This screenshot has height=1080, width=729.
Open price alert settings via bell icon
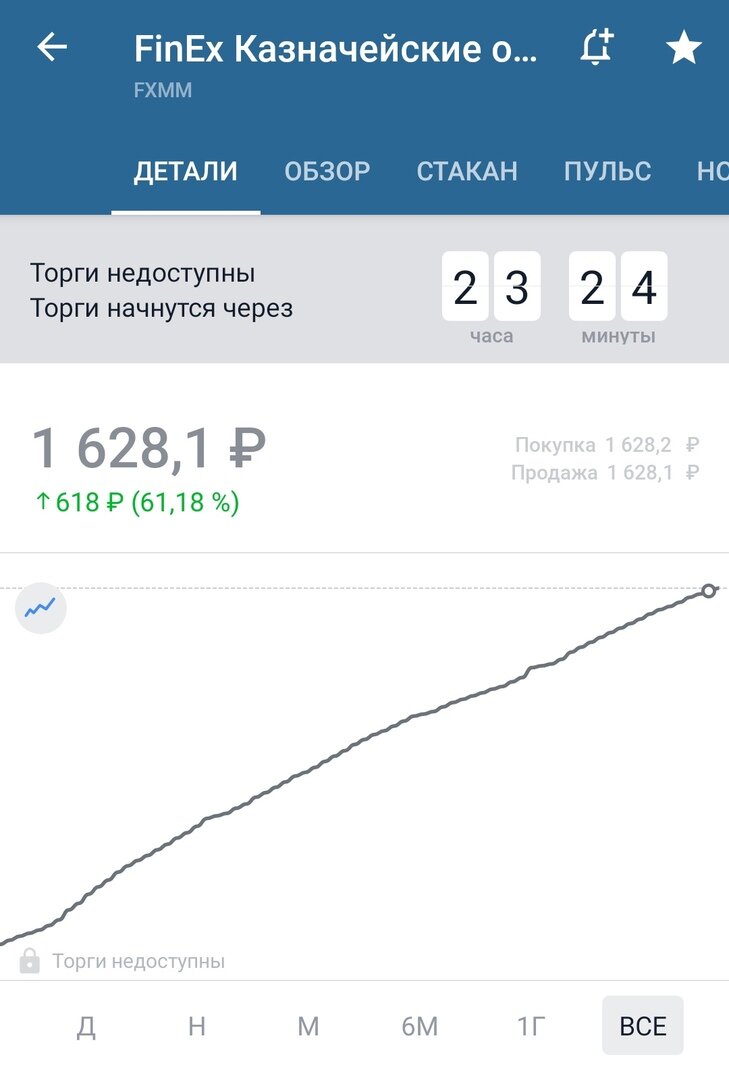pos(597,47)
